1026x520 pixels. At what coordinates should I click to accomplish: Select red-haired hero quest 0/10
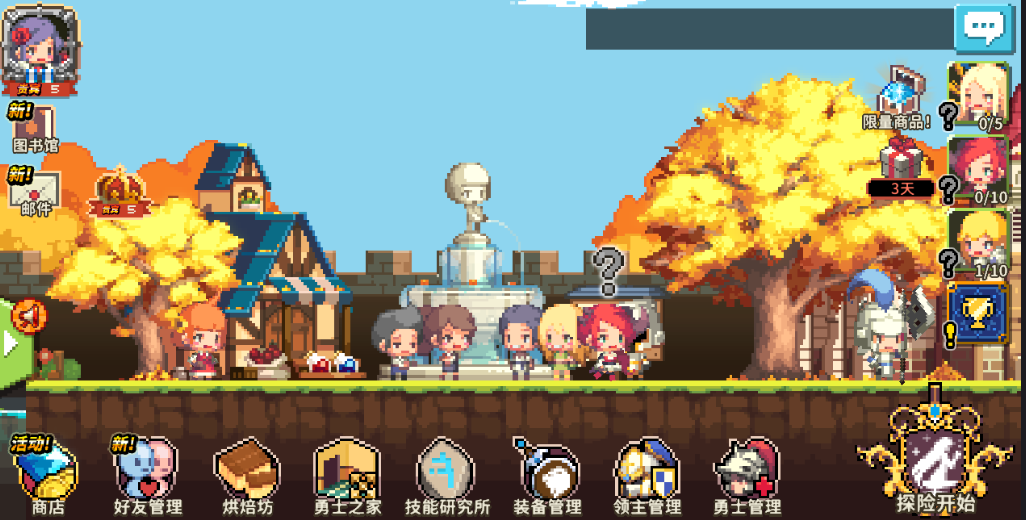(x=979, y=170)
